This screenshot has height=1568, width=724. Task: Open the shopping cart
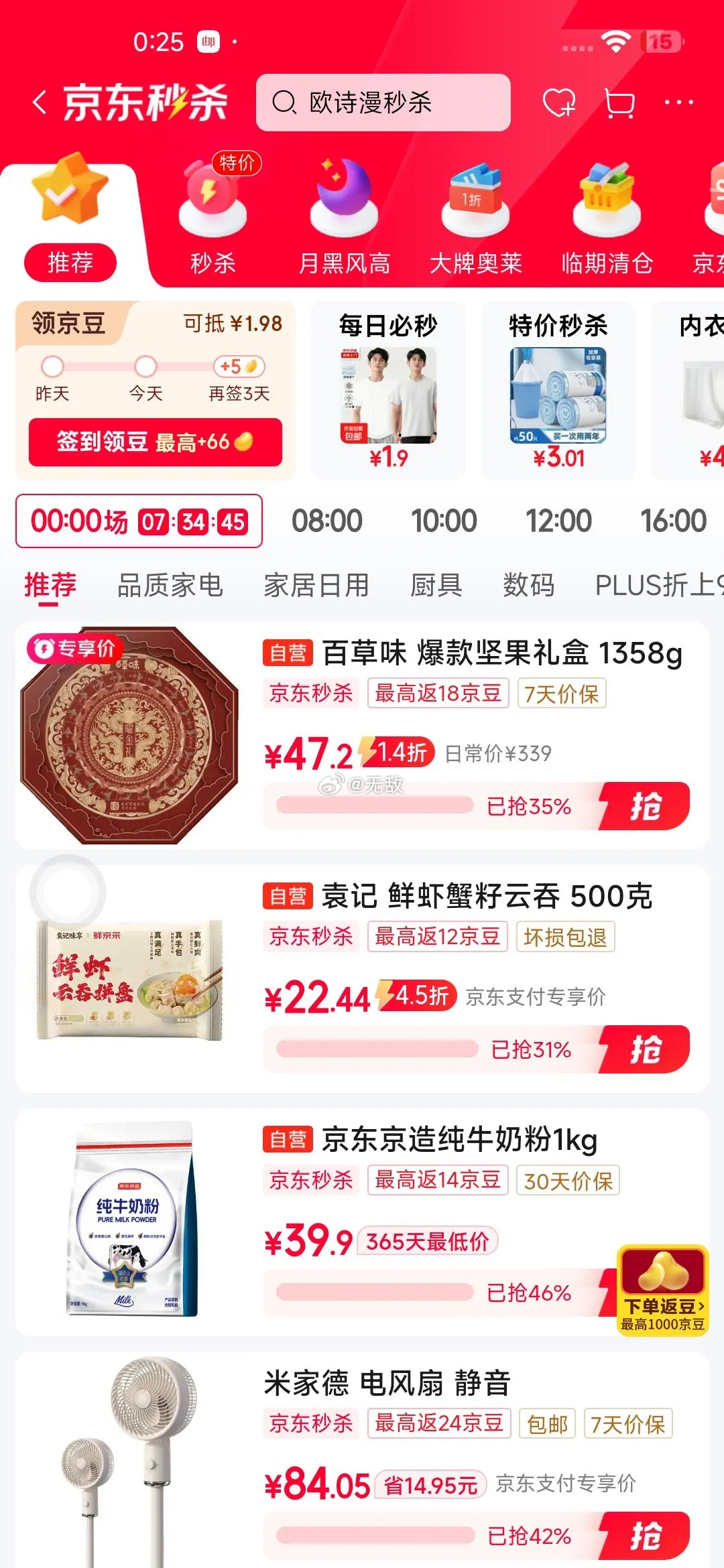tap(619, 103)
